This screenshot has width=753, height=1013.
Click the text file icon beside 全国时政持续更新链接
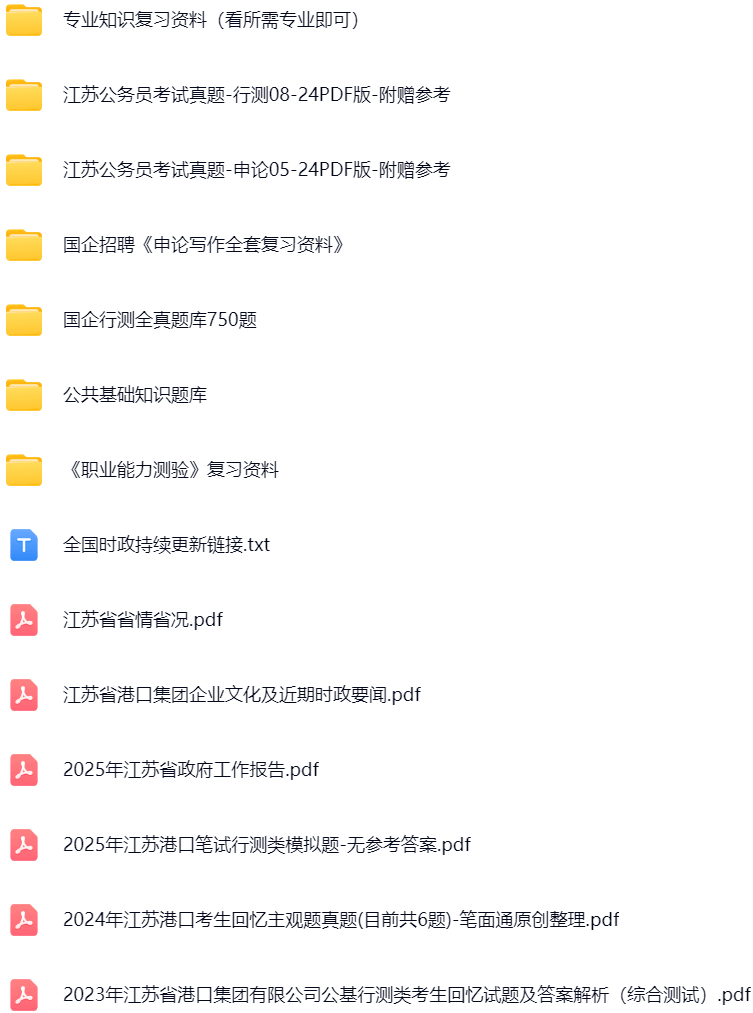(x=22, y=545)
